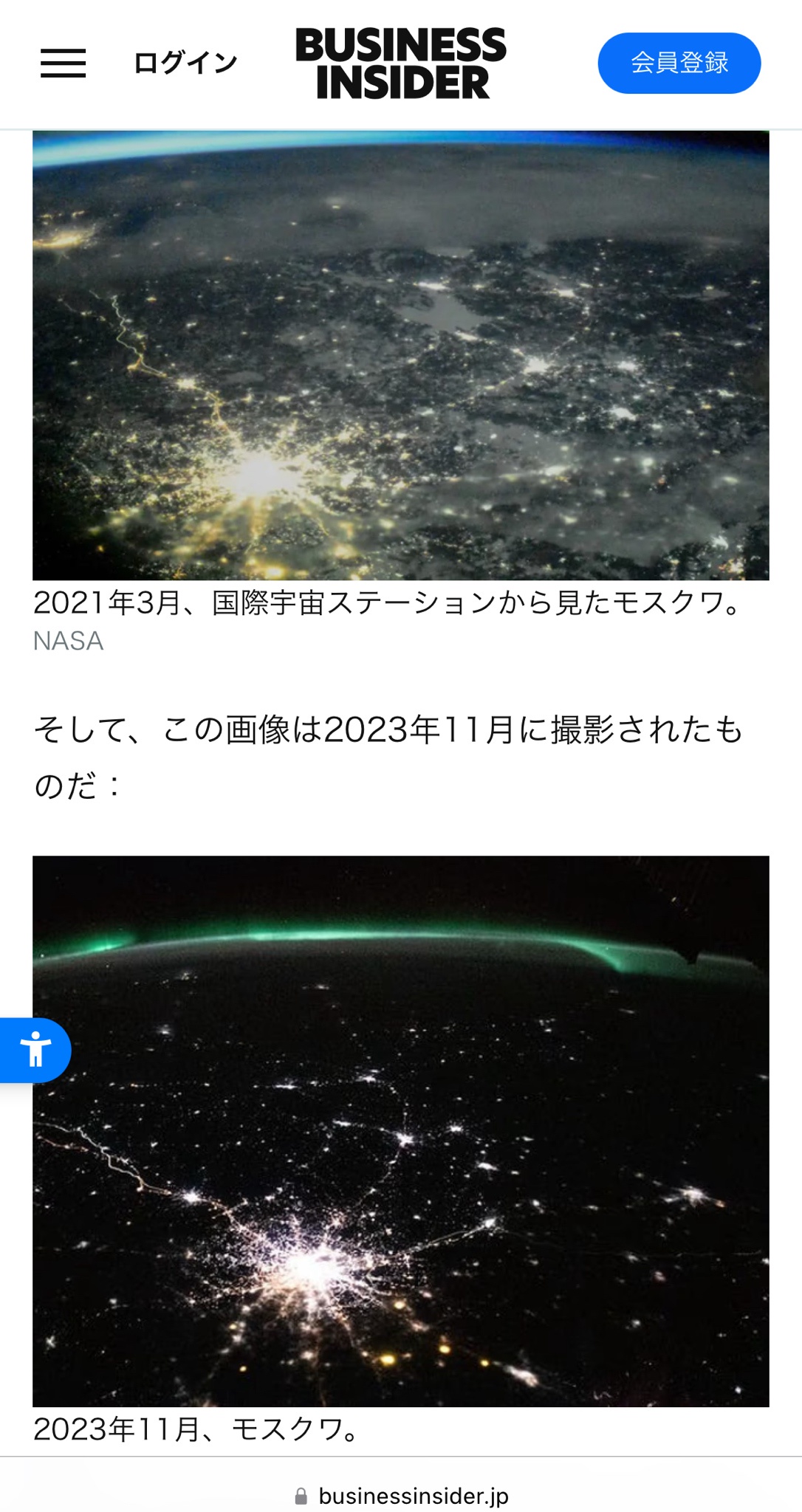Open the hamburger menu

(x=64, y=63)
